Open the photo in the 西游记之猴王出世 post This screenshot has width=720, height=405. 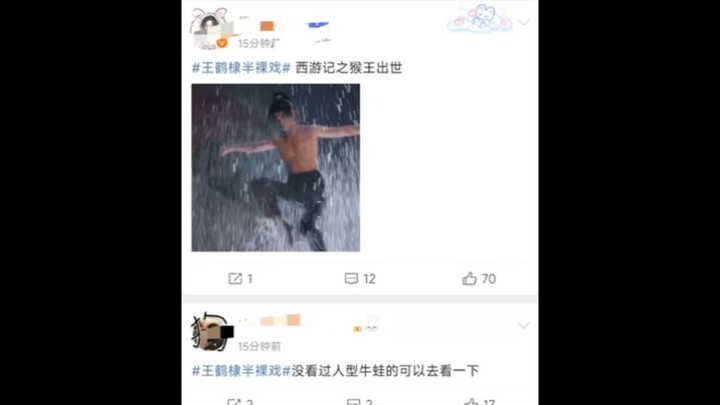tap(276, 167)
